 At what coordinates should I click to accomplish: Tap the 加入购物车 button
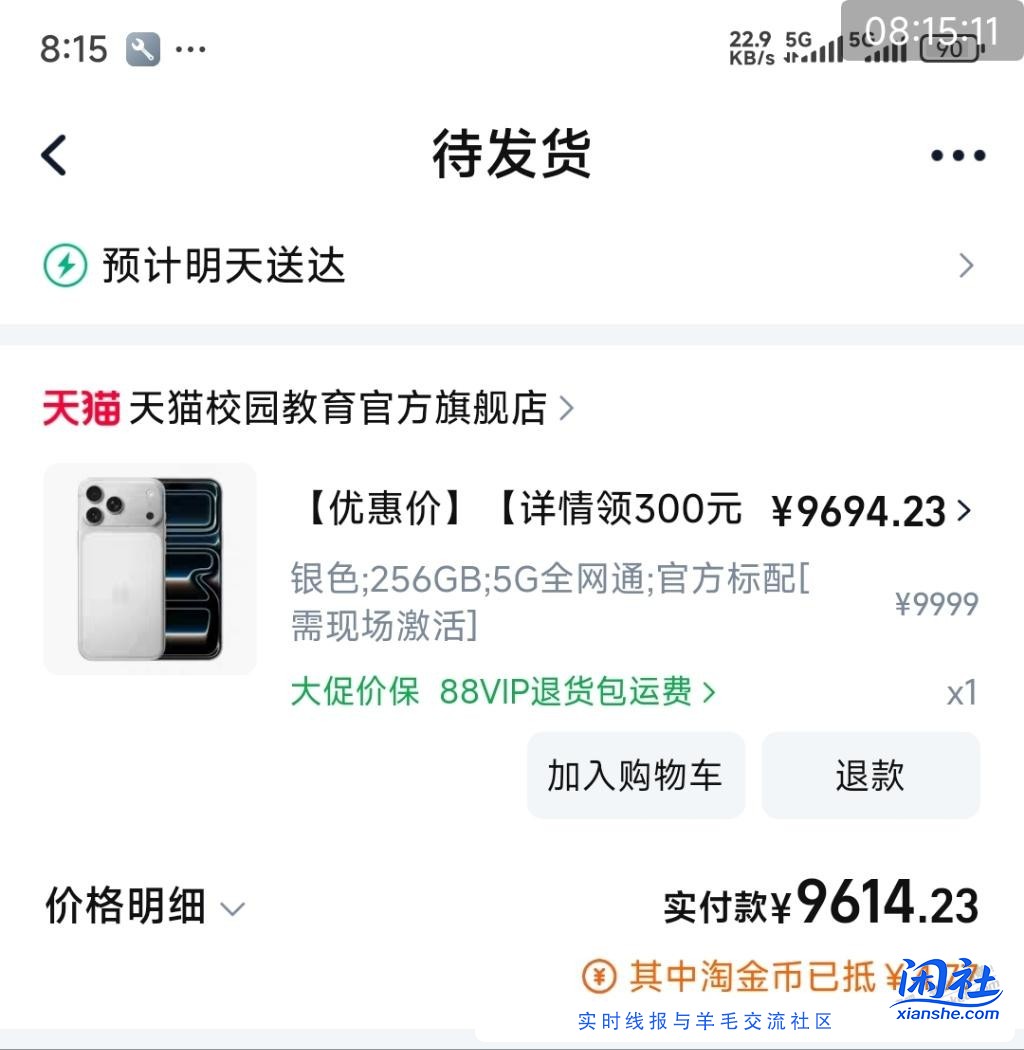tap(635, 775)
